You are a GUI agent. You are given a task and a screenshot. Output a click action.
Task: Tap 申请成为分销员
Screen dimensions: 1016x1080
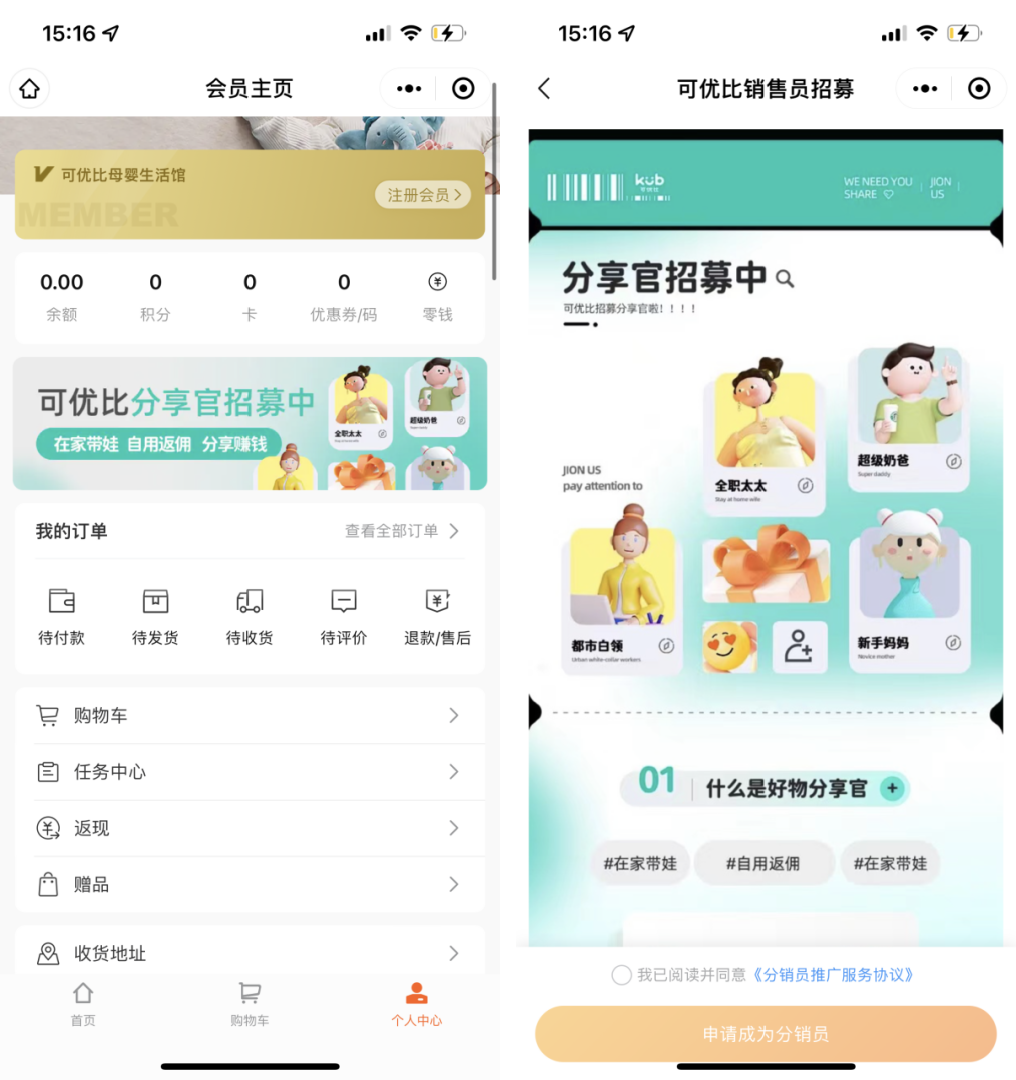click(766, 1034)
